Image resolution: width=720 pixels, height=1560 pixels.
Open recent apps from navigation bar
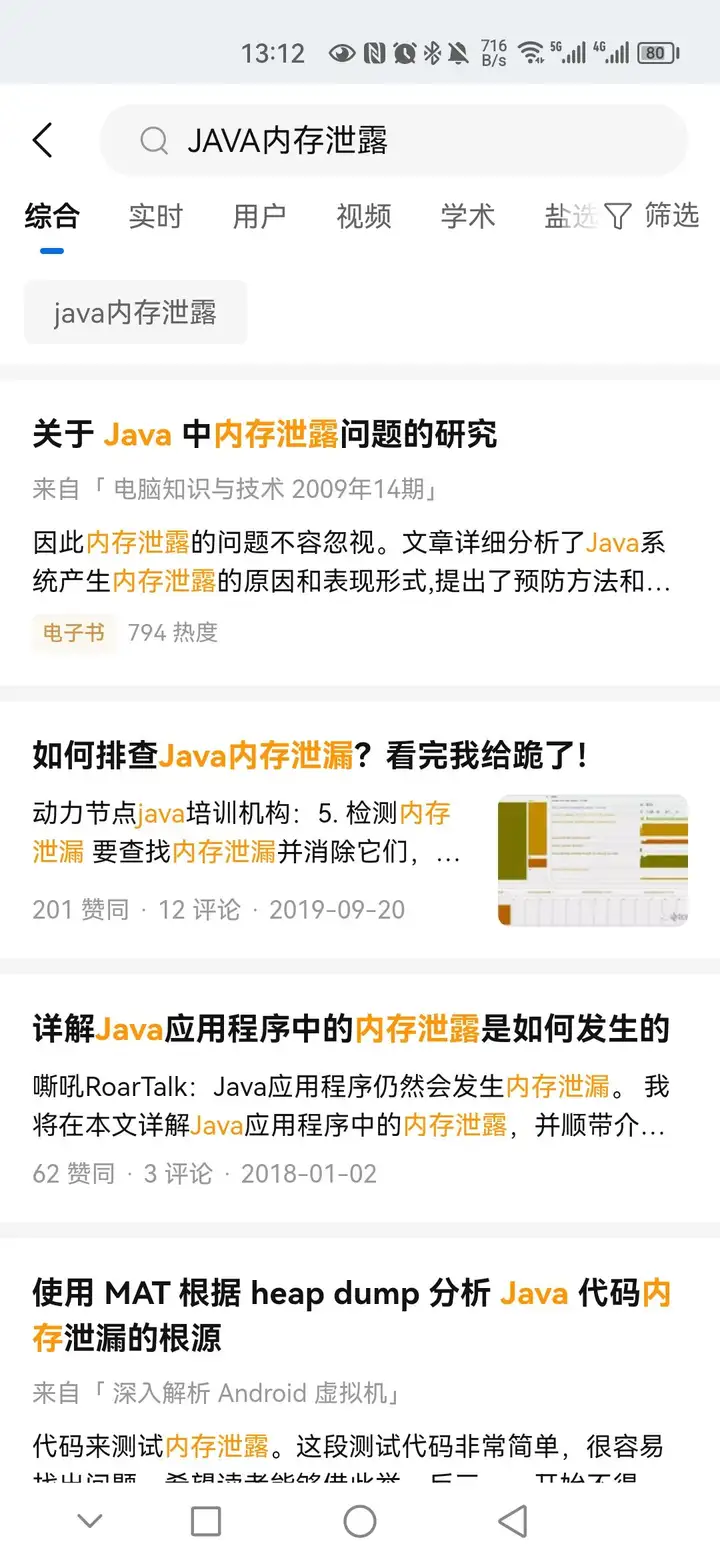coord(206,1521)
